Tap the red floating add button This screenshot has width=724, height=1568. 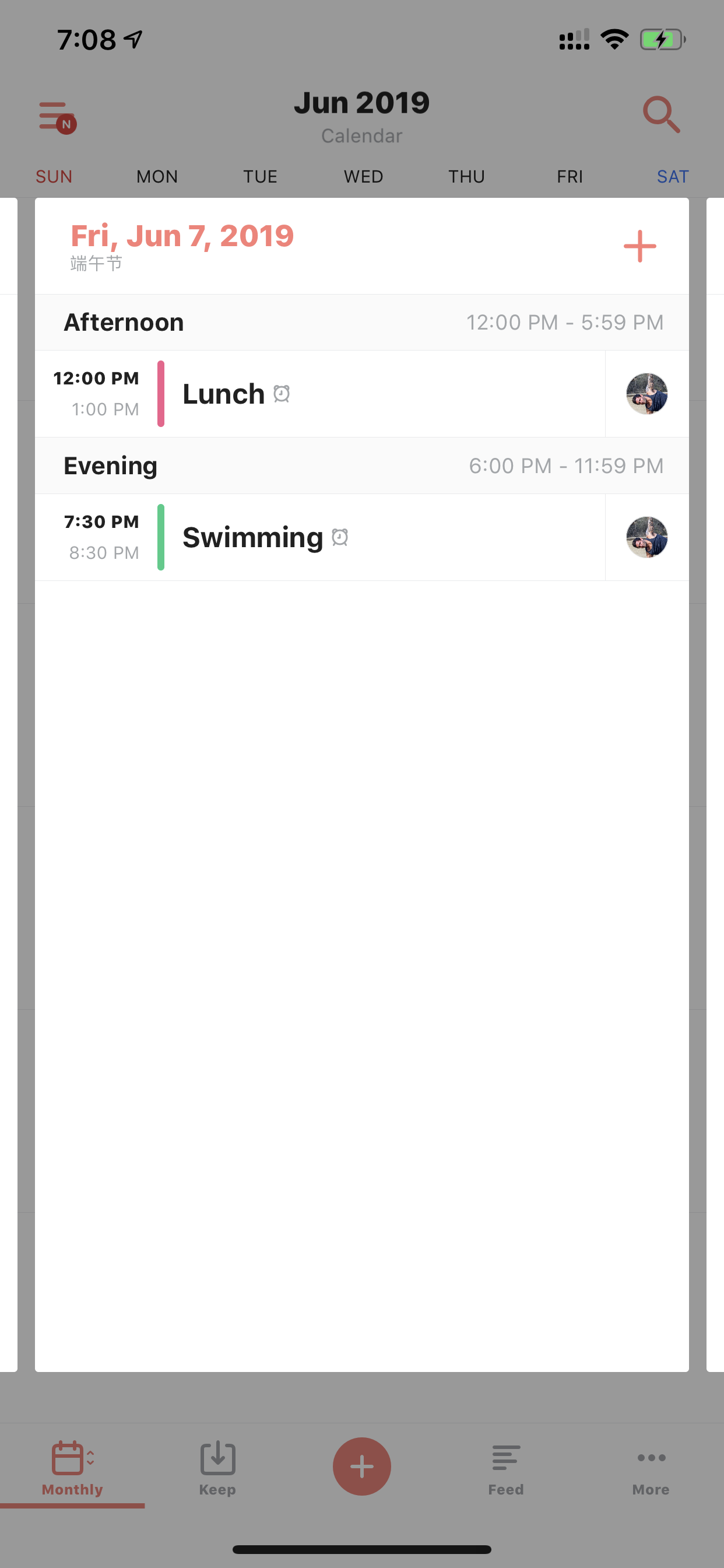[362, 1466]
